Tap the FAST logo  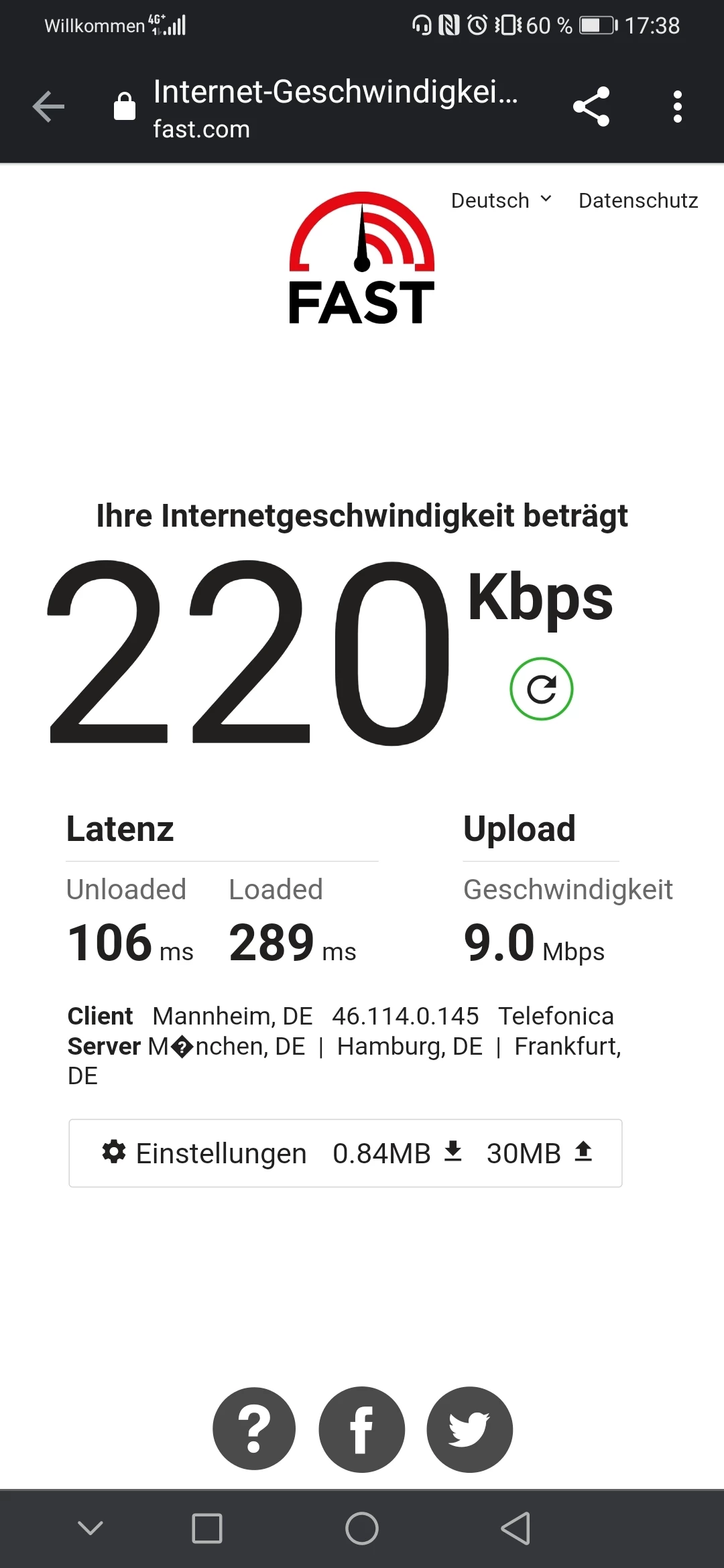coord(361,259)
